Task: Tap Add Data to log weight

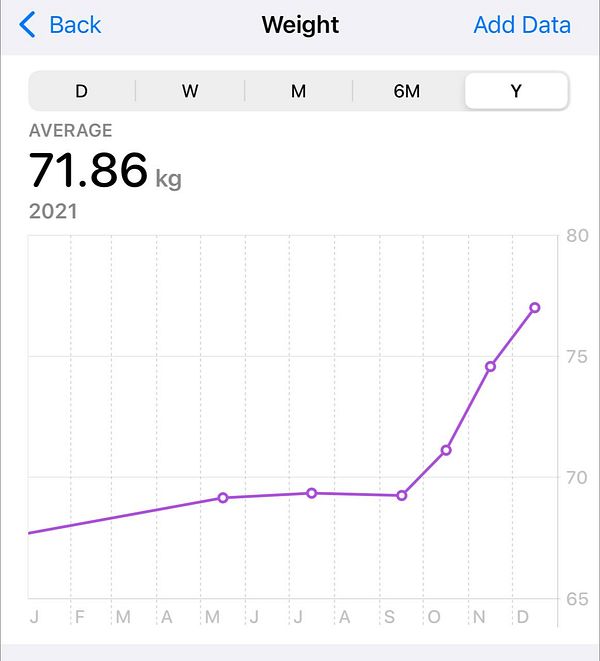Action: click(x=522, y=25)
